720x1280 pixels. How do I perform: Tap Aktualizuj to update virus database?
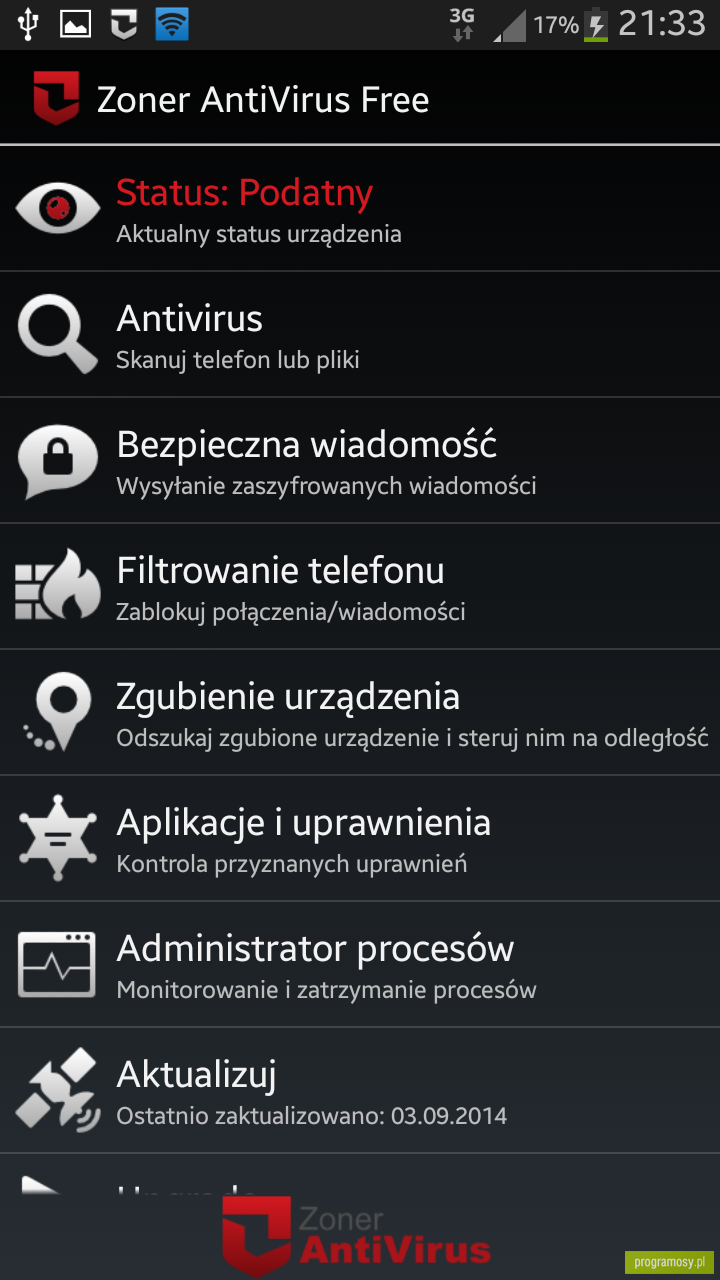click(x=360, y=1090)
